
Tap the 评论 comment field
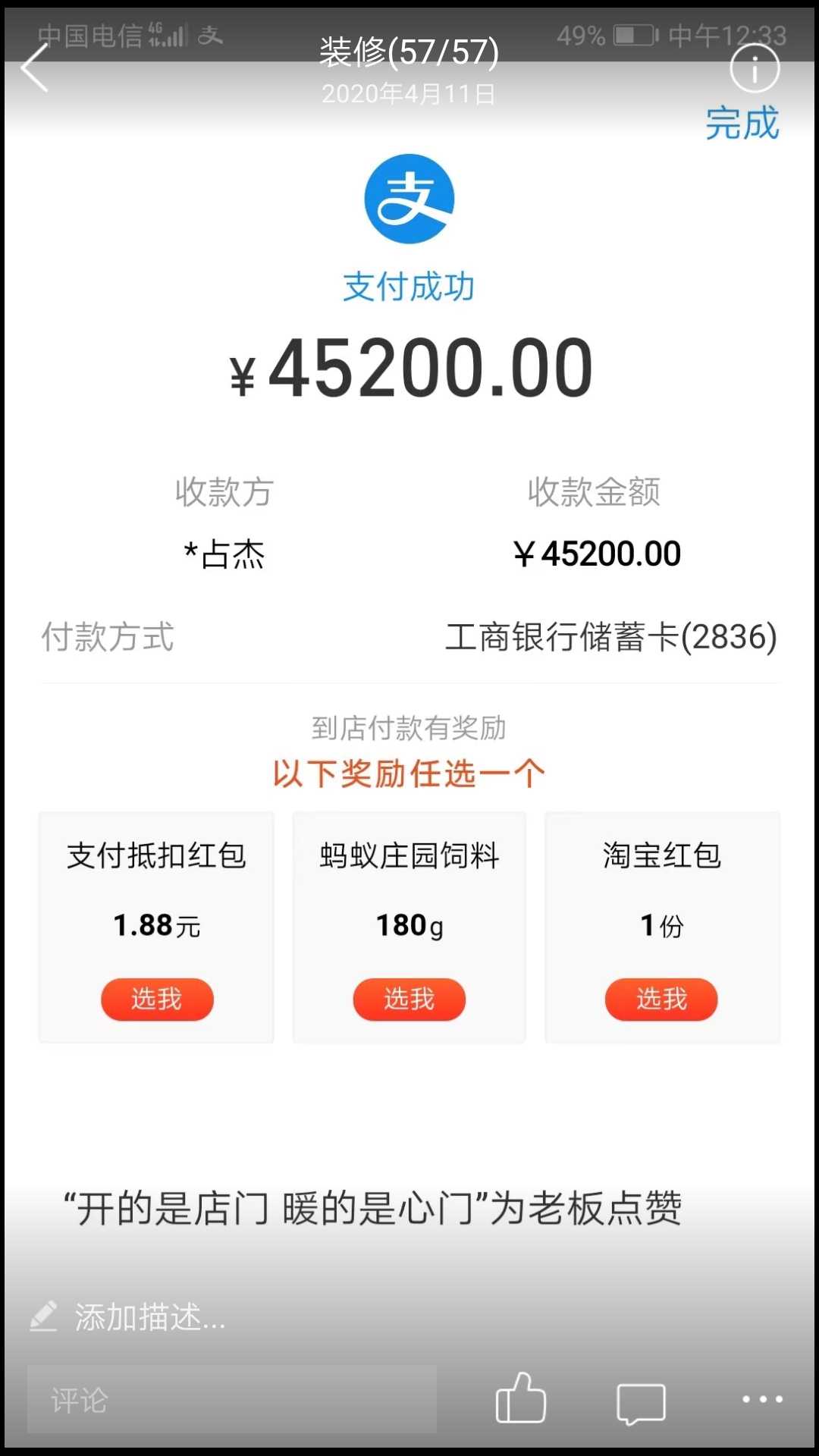tap(231, 1400)
